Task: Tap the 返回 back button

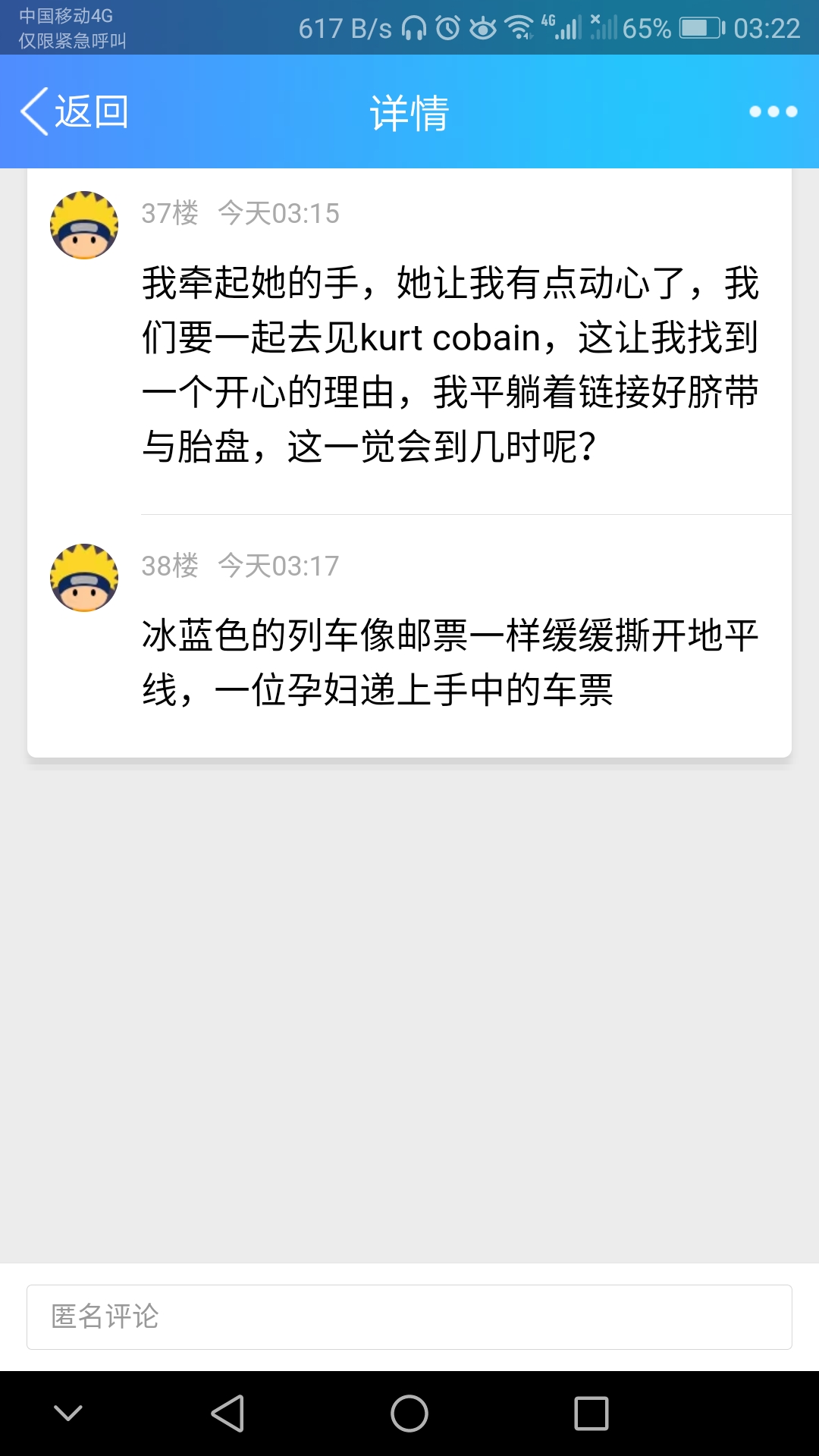Action: pyautogui.click(x=74, y=112)
